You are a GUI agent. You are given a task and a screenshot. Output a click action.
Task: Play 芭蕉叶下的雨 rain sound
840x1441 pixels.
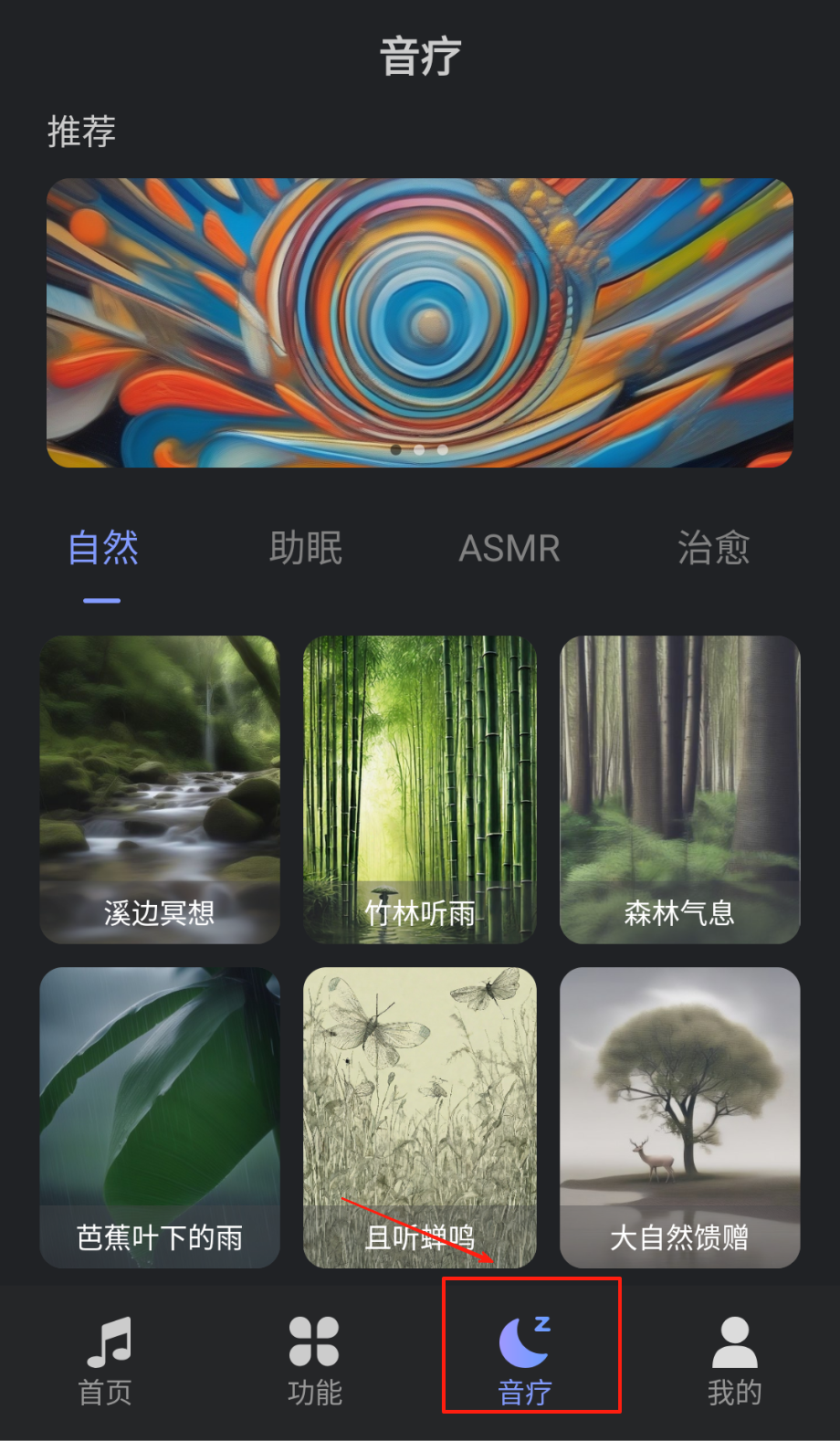(x=160, y=1117)
